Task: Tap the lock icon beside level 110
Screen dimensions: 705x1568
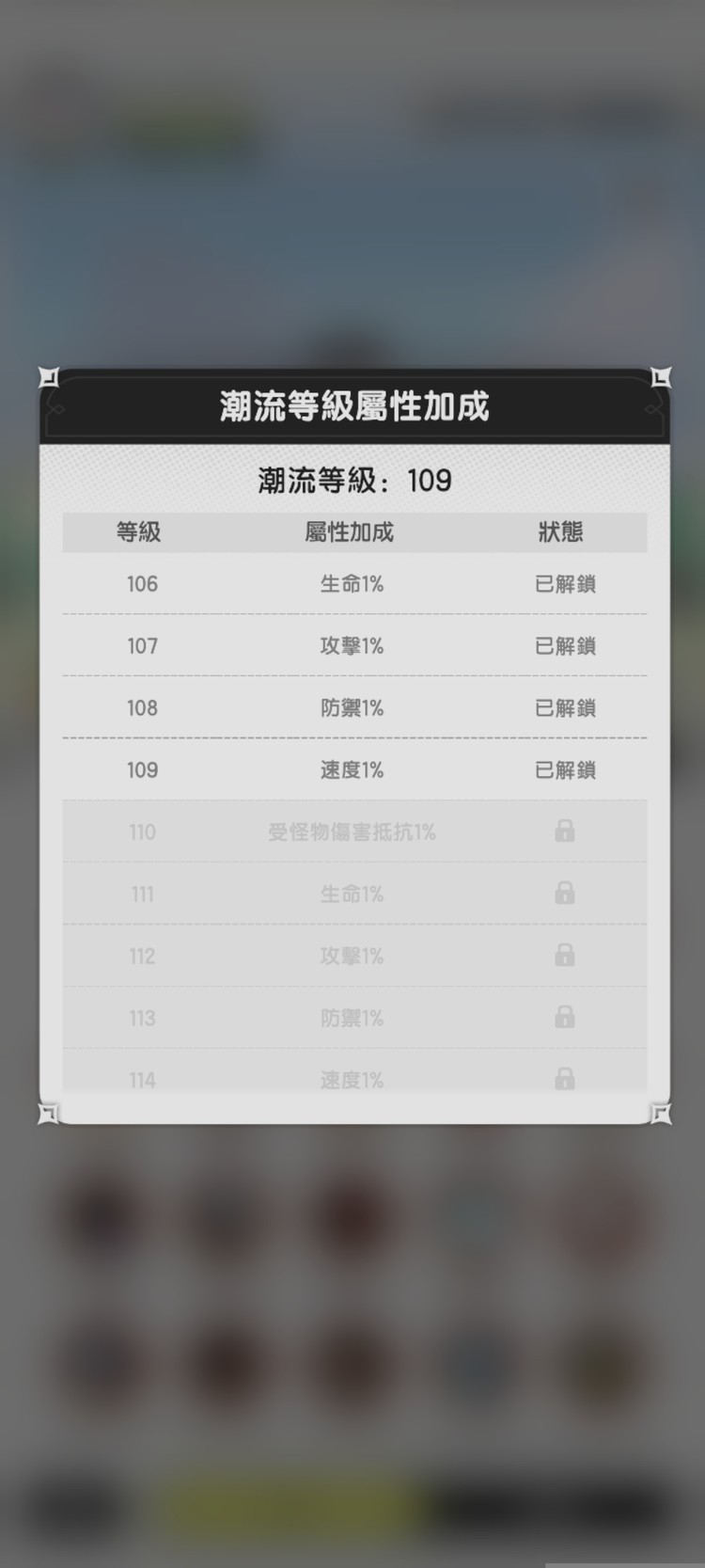Action: click(x=565, y=832)
